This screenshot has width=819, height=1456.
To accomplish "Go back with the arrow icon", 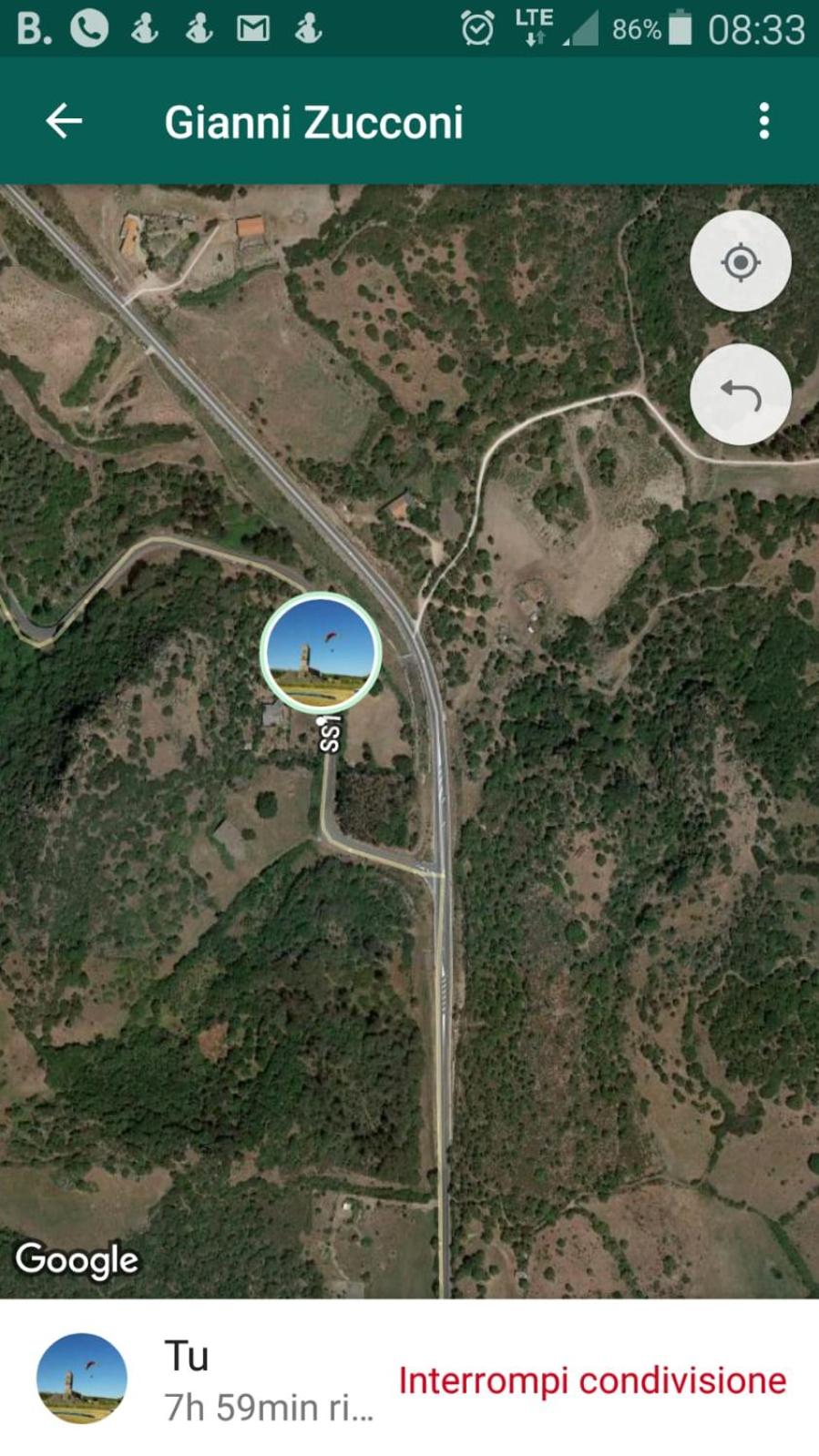I will [x=64, y=121].
